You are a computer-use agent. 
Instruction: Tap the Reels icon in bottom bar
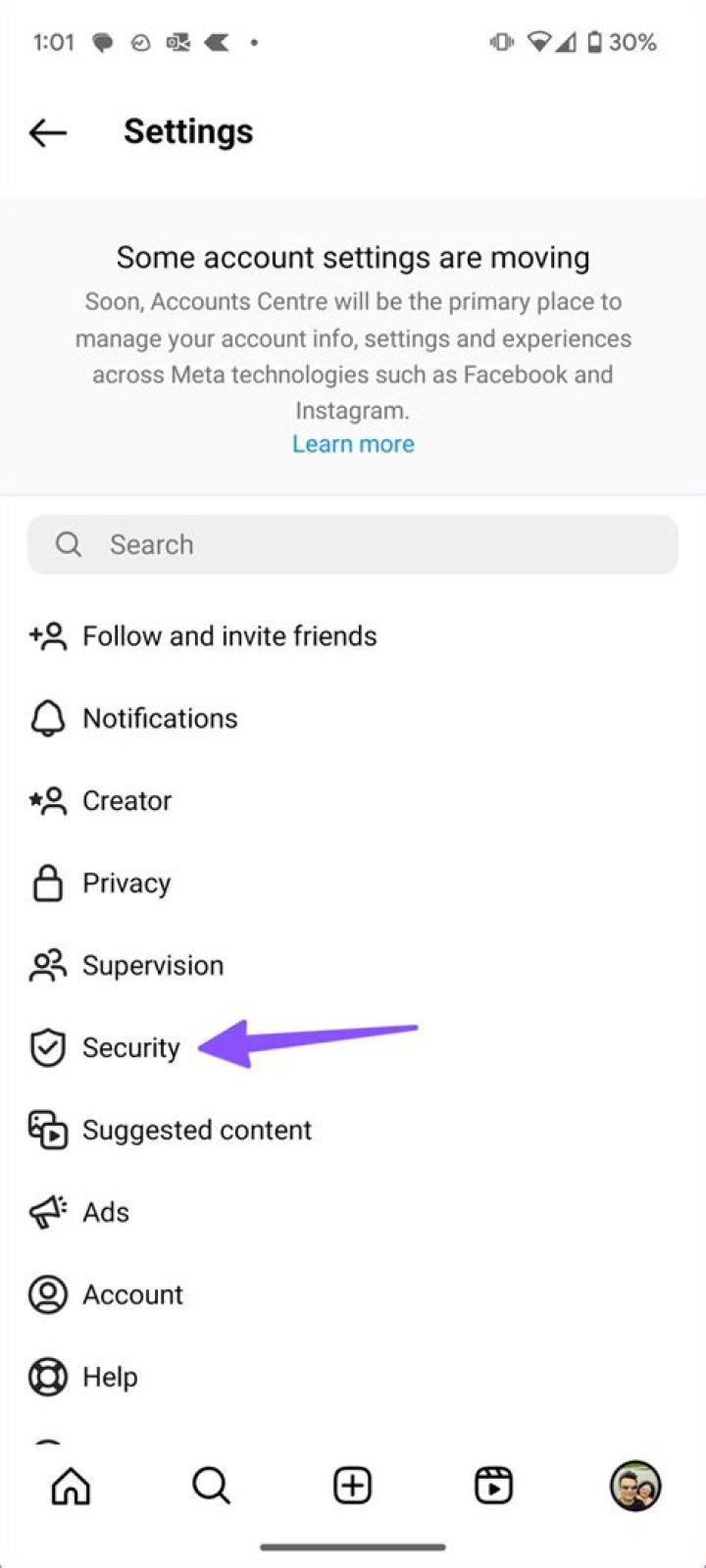[x=493, y=1485]
